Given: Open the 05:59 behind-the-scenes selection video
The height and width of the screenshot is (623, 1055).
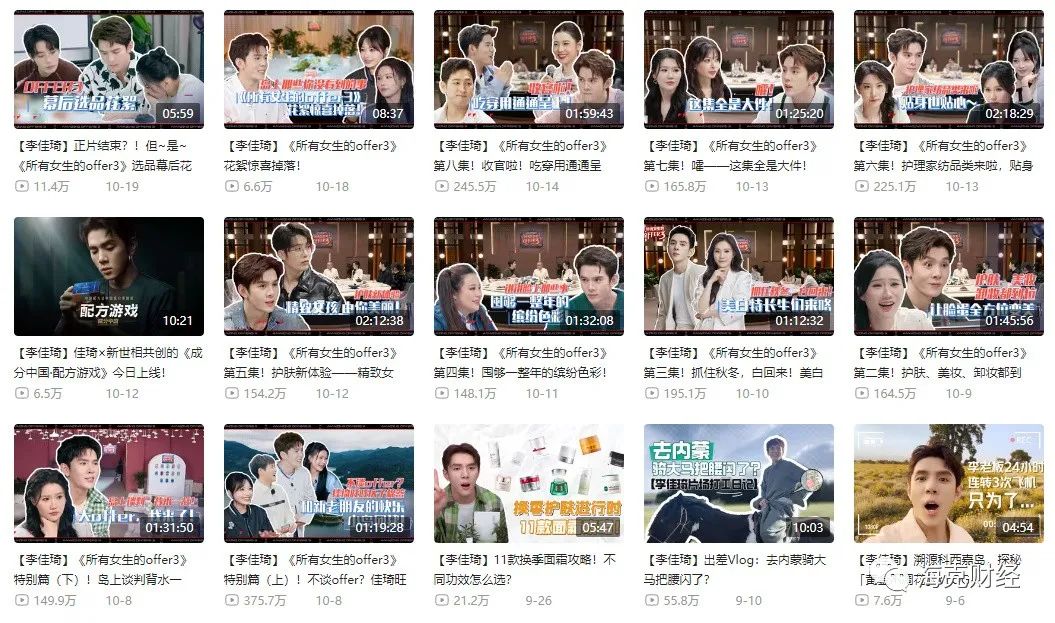Looking at the screenshot, I should click(108, 70).
